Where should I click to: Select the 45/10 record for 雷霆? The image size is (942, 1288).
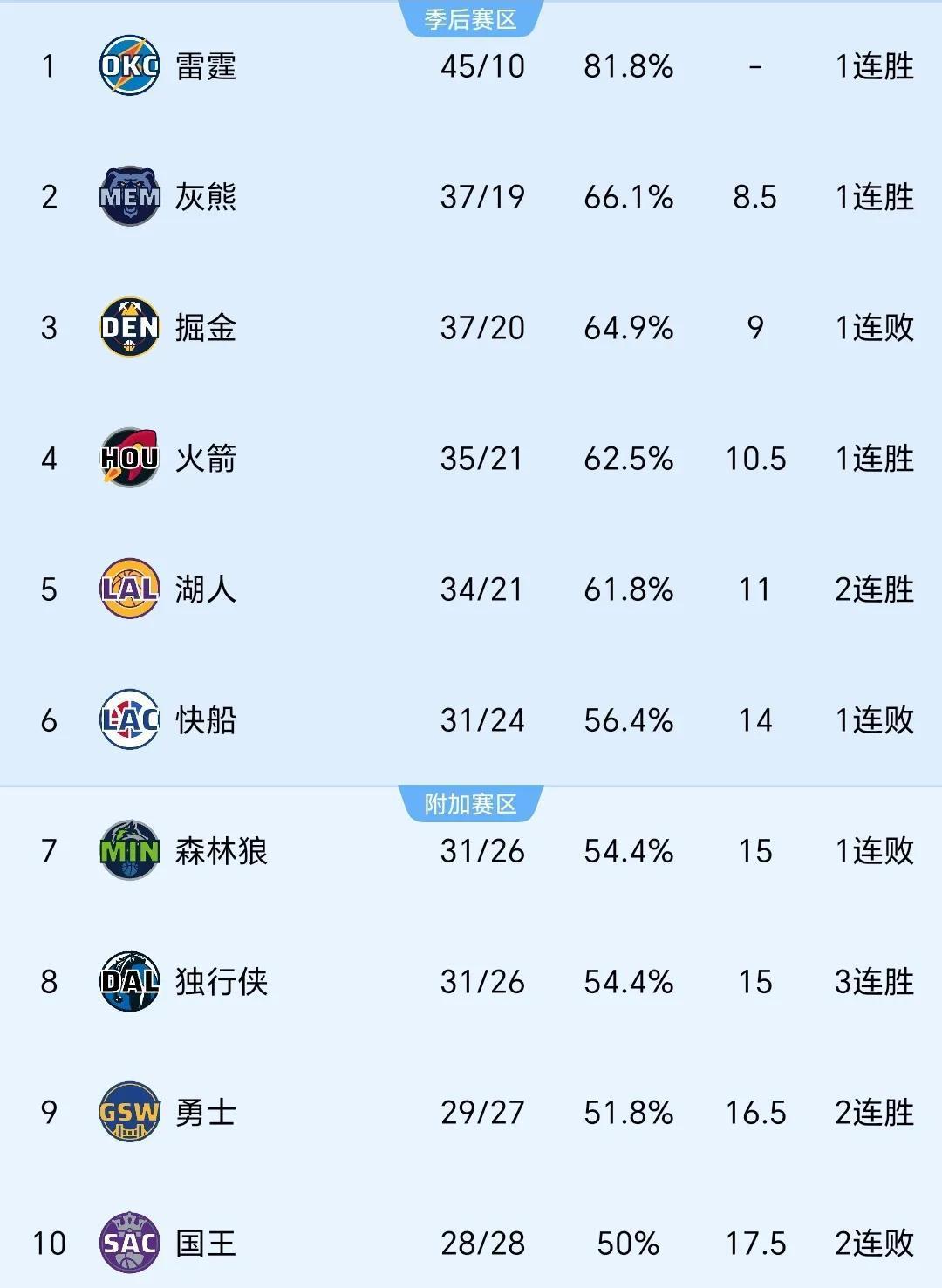tap(482, 65)
